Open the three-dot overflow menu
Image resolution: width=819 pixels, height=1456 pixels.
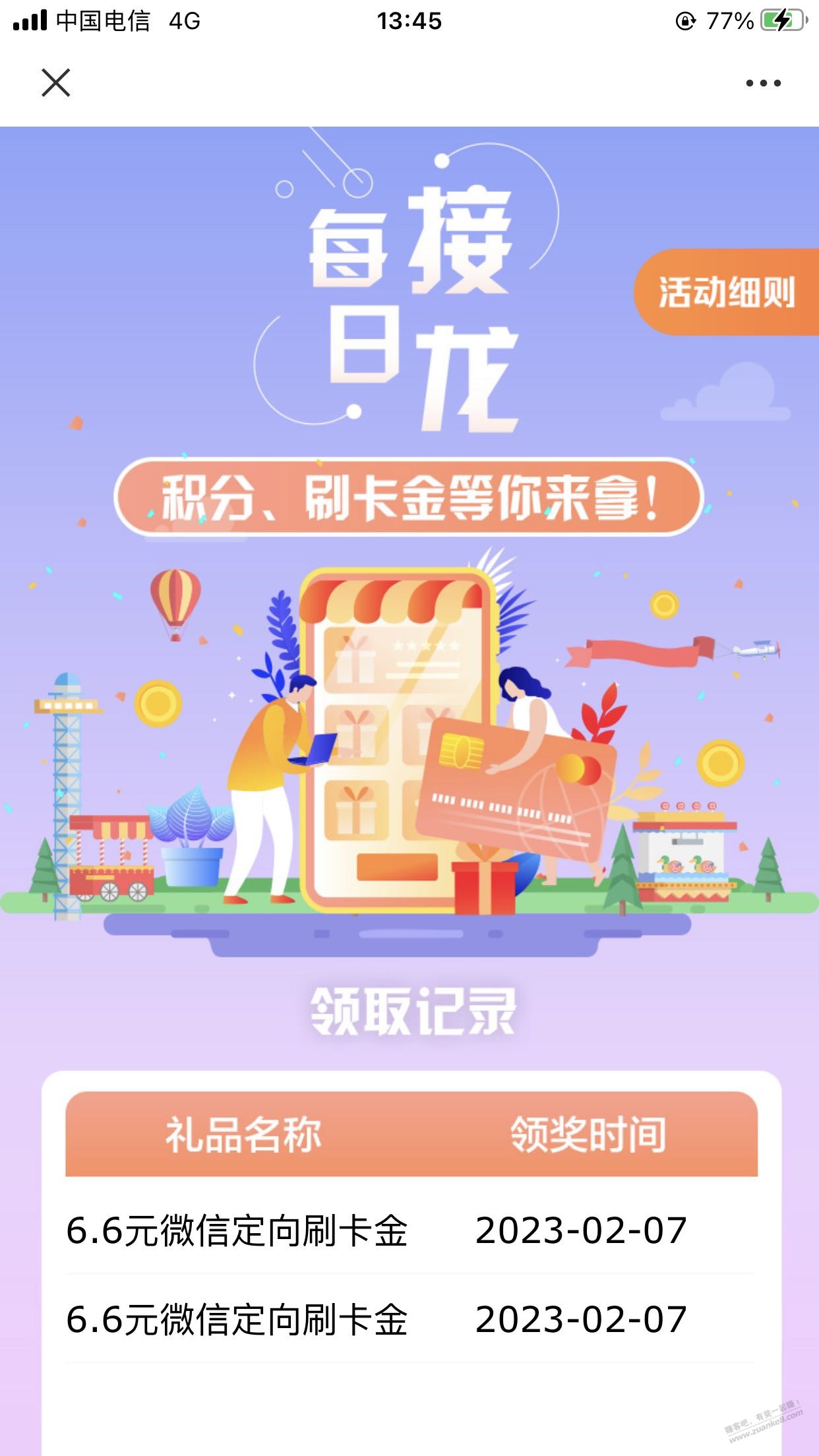pyautogui.click(x=763, y=83)
